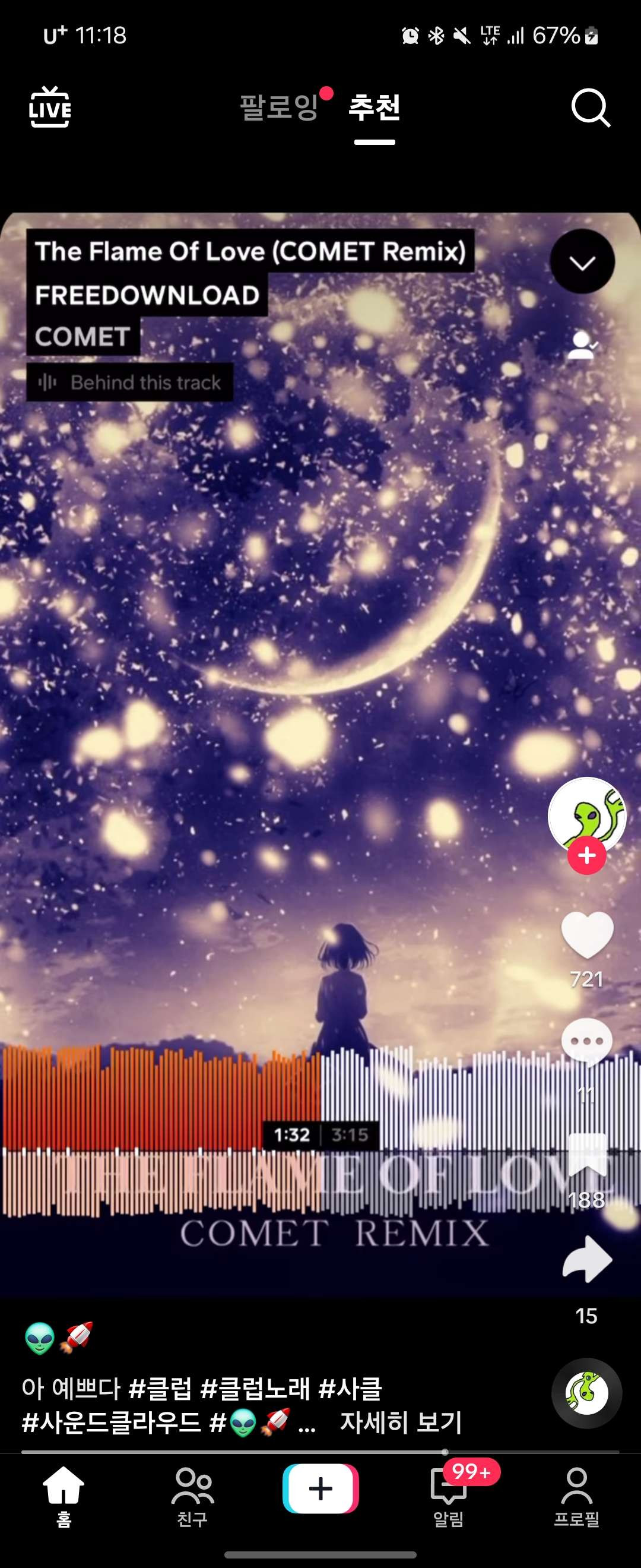Expand the caption with 자세히 보기
The image size is (641, 1568).
click(x=401, y=1422)
